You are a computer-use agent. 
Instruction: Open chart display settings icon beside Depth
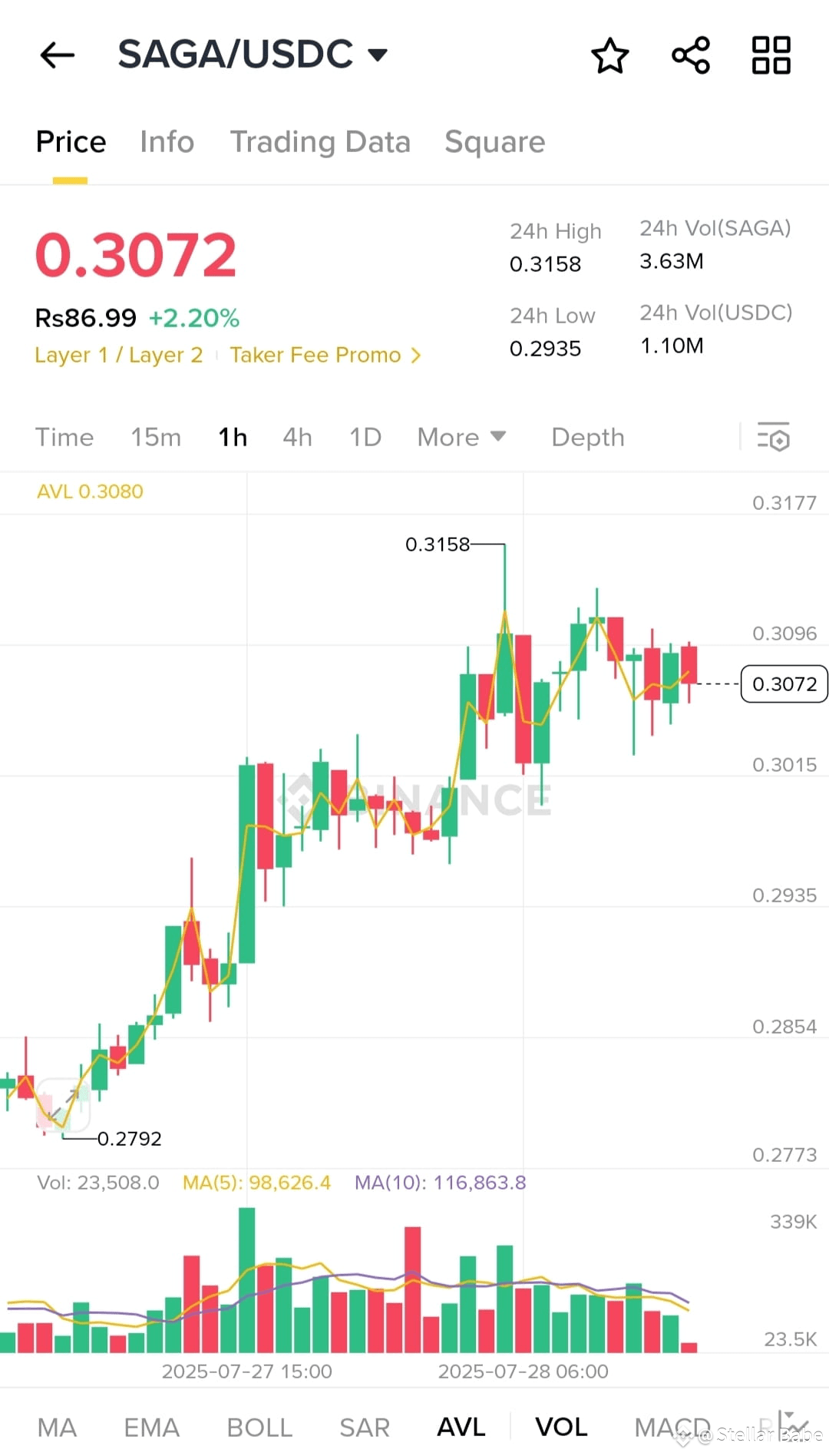pos(773,437)
